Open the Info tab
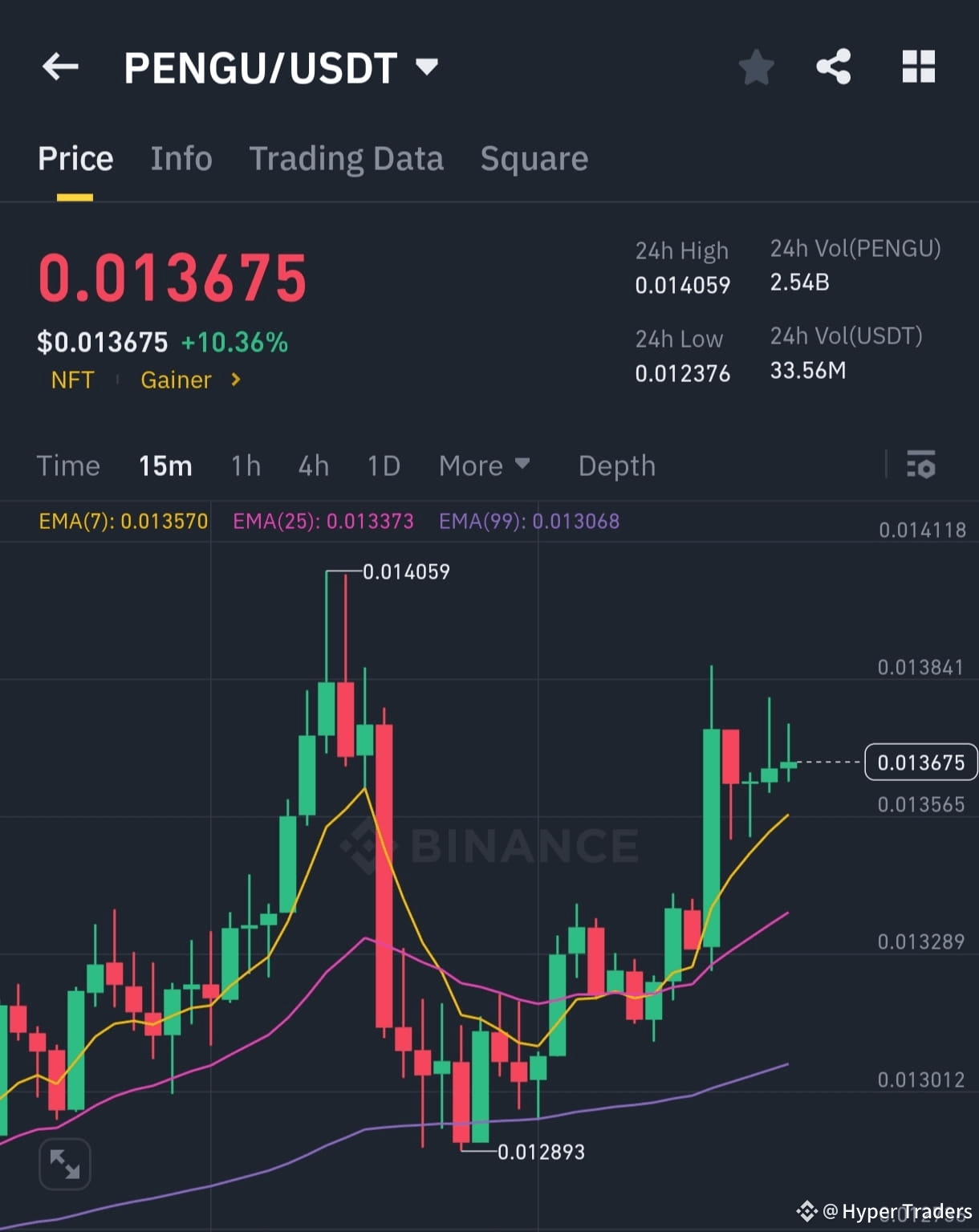The height and width of the screenshot is (1232, 979). [181, 158]
